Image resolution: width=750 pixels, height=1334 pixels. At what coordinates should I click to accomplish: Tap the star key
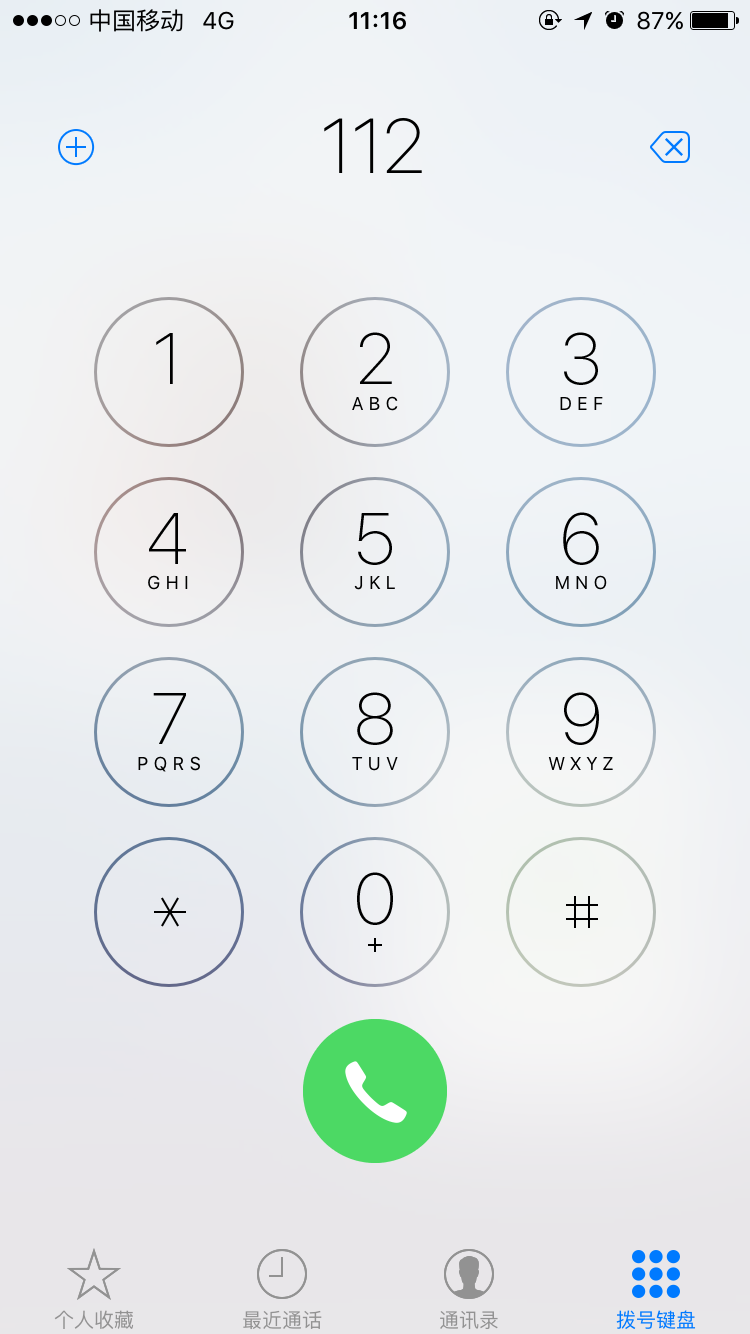point(169,912)
